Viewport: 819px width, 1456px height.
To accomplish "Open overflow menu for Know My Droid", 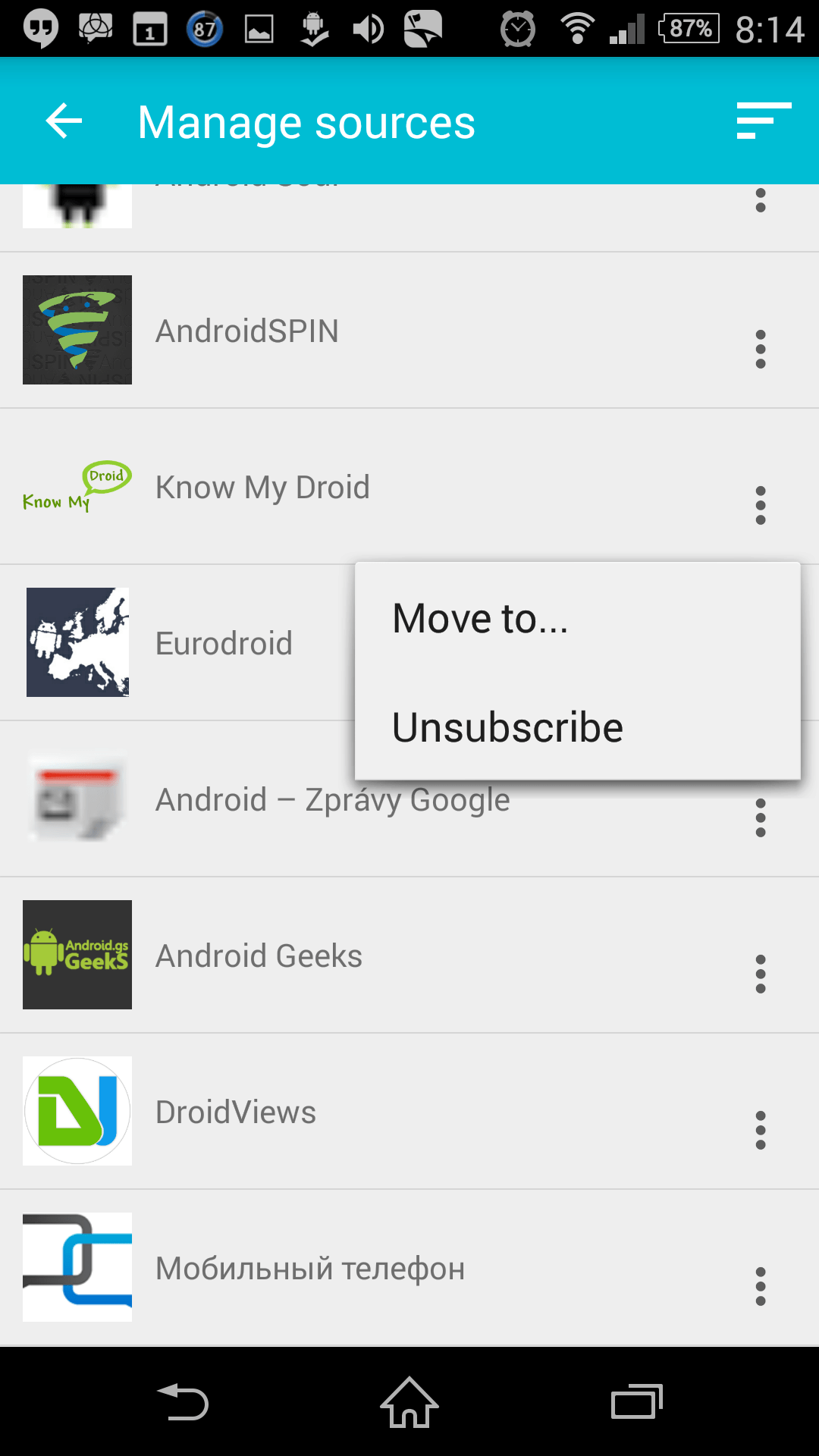I will point(761,506).
